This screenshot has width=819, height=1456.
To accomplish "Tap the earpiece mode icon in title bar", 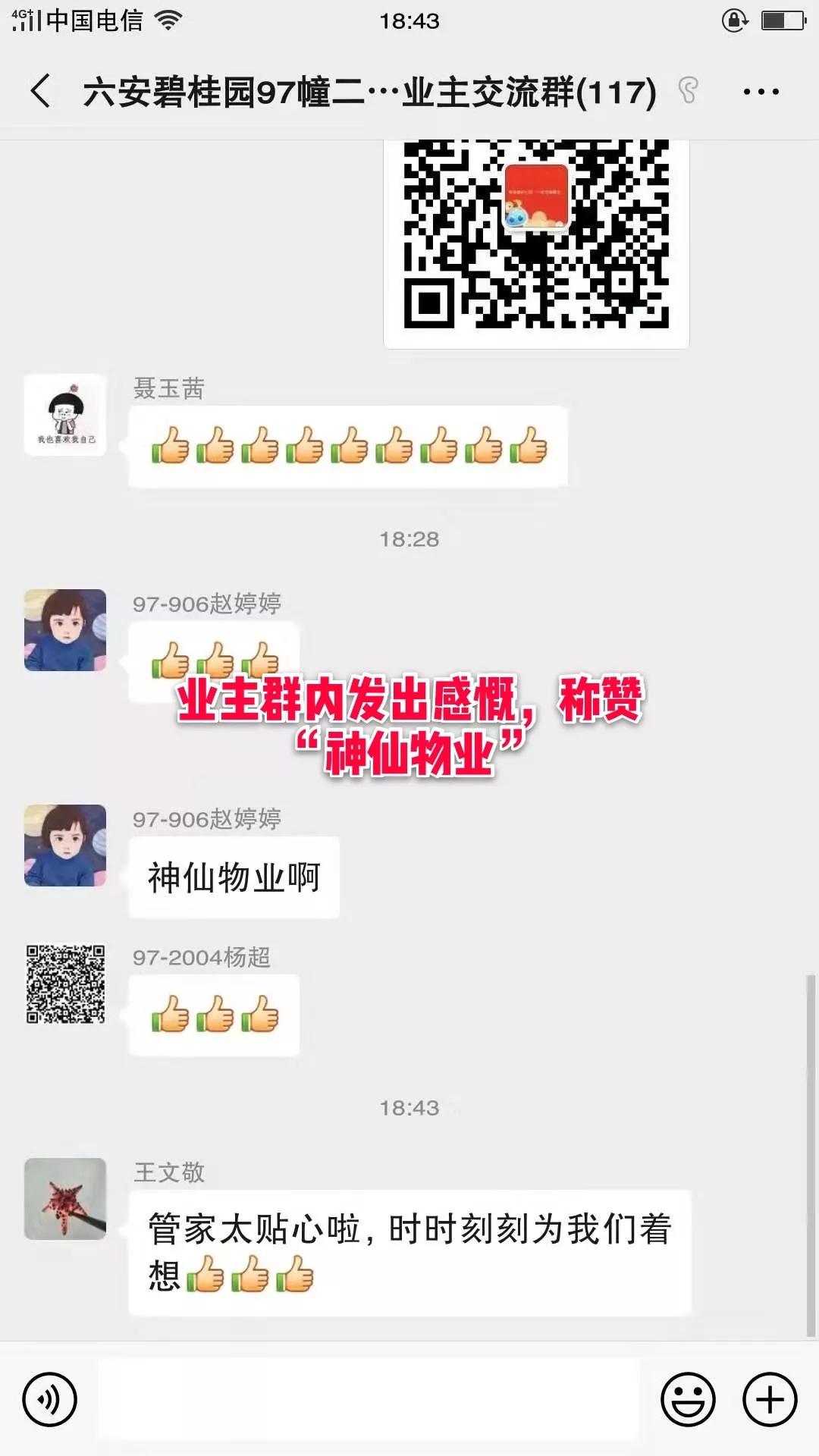I will pyautogui.click(x=689, y=91).
